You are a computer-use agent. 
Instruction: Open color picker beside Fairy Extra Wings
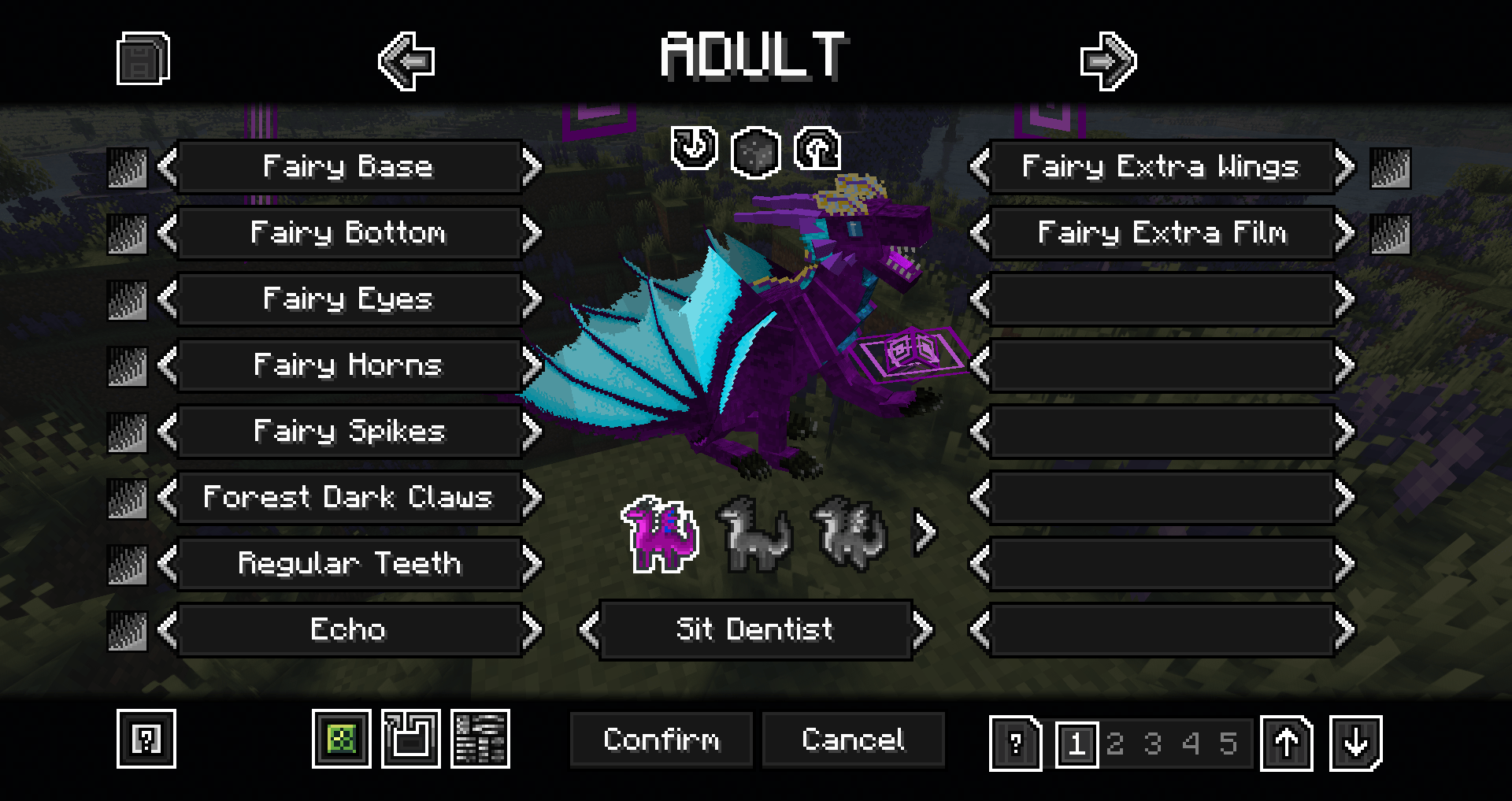click(1390, 168)
